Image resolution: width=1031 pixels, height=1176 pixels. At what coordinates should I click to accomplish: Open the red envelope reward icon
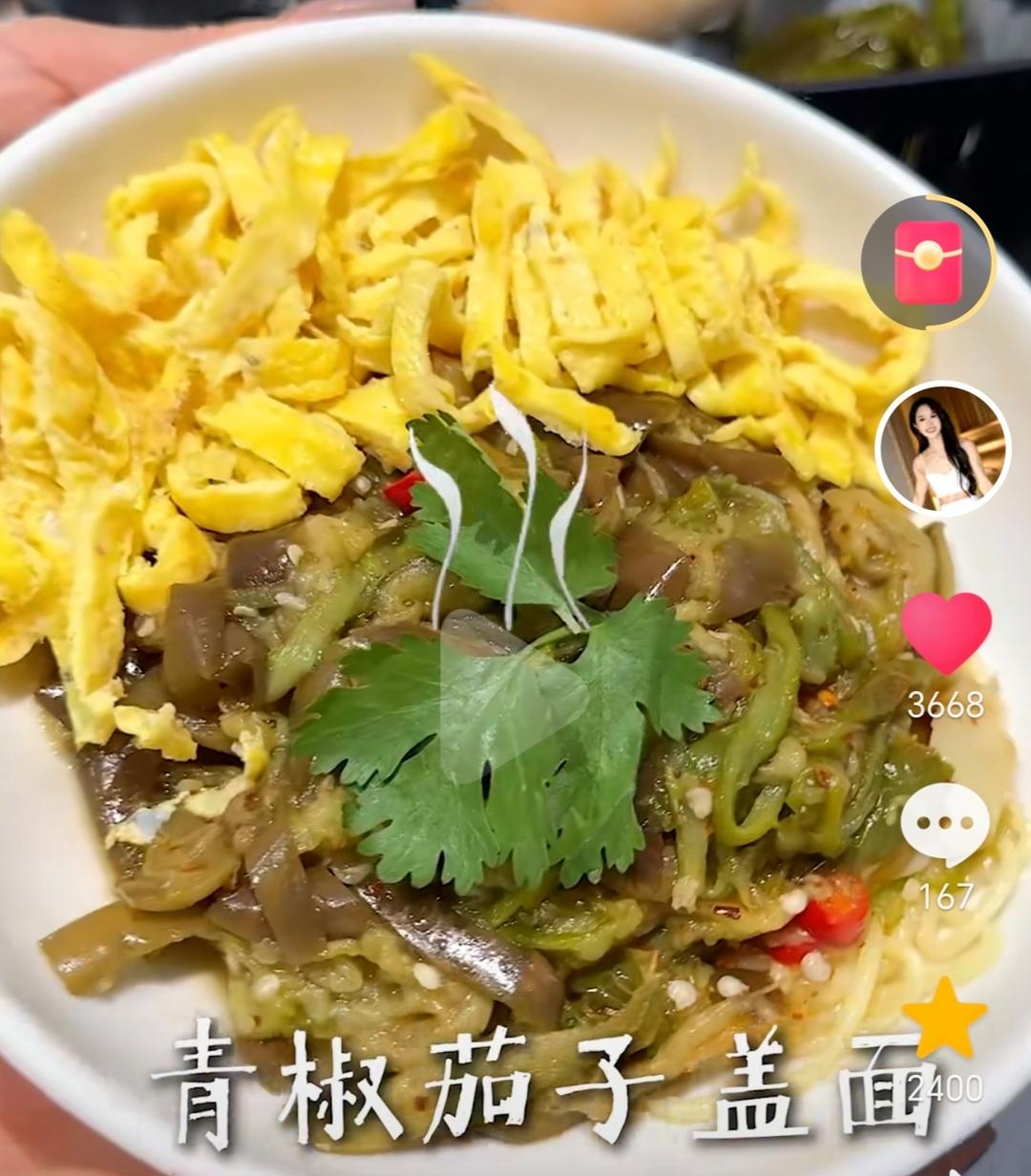coord(928,262)
